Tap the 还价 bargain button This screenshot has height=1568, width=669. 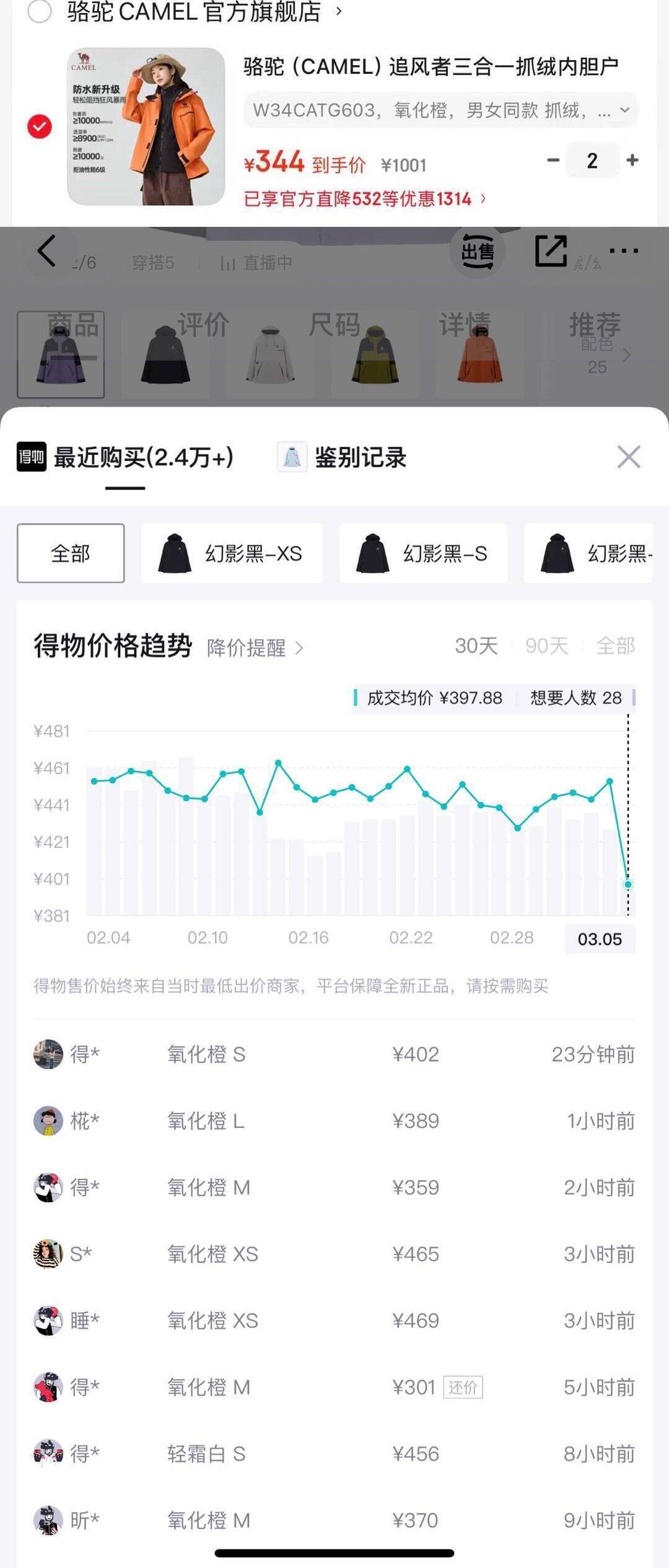(465, 1388)
